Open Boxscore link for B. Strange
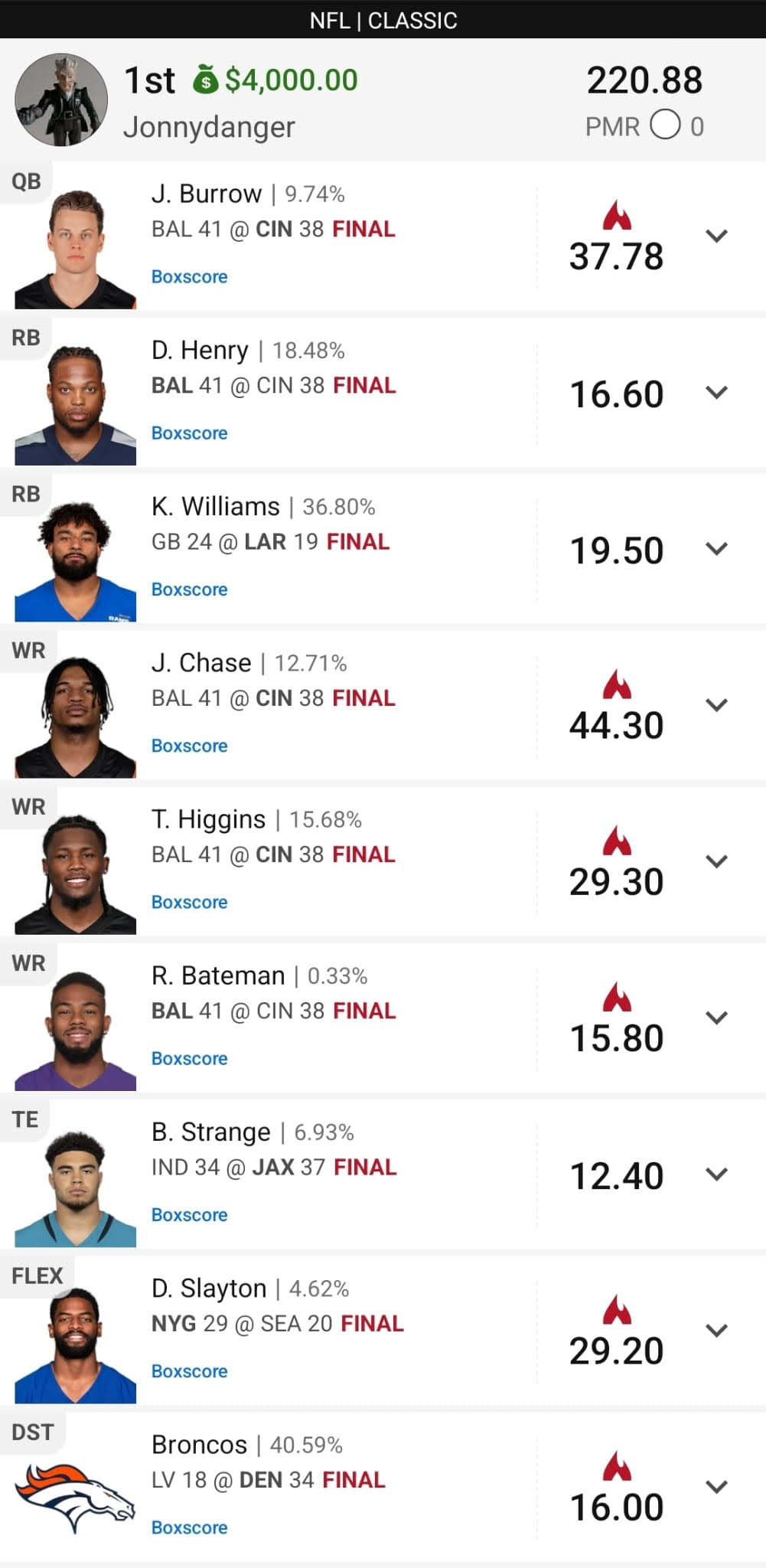The height and width of the screenshot is (1568, 766). tap(189, 1214)
